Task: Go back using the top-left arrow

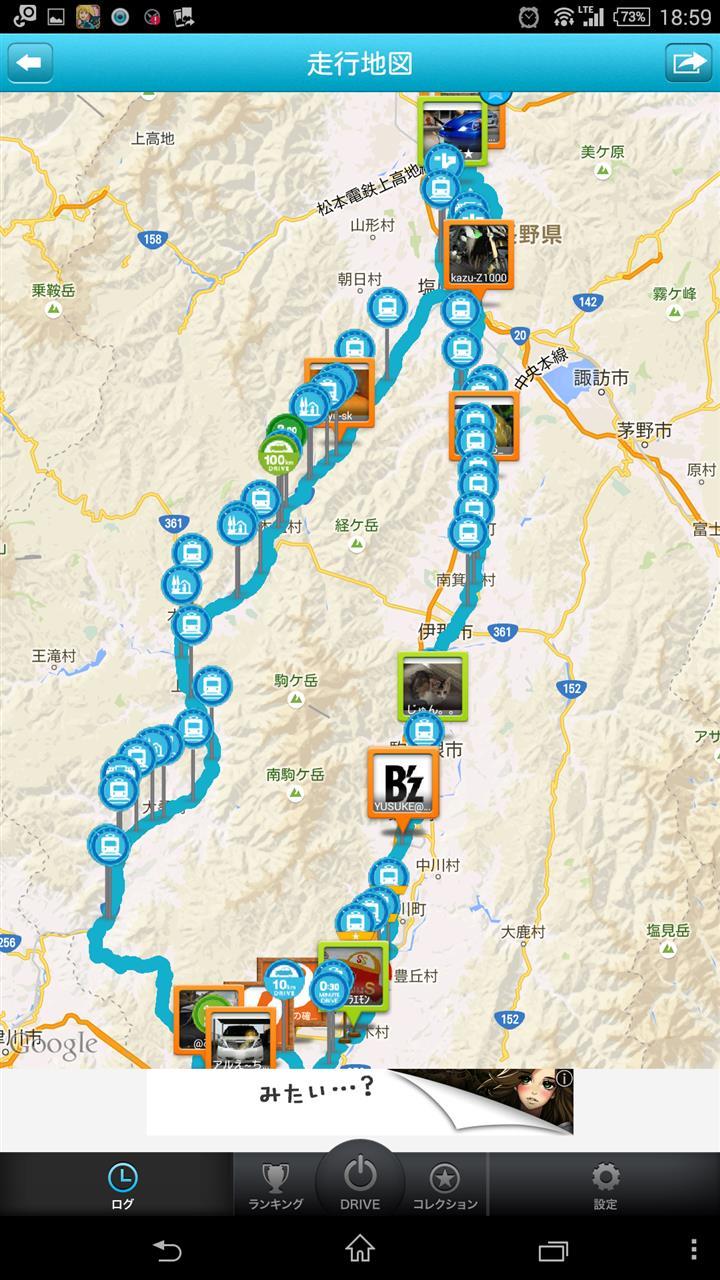Action: pyautogui.click(x=30, y=63)
